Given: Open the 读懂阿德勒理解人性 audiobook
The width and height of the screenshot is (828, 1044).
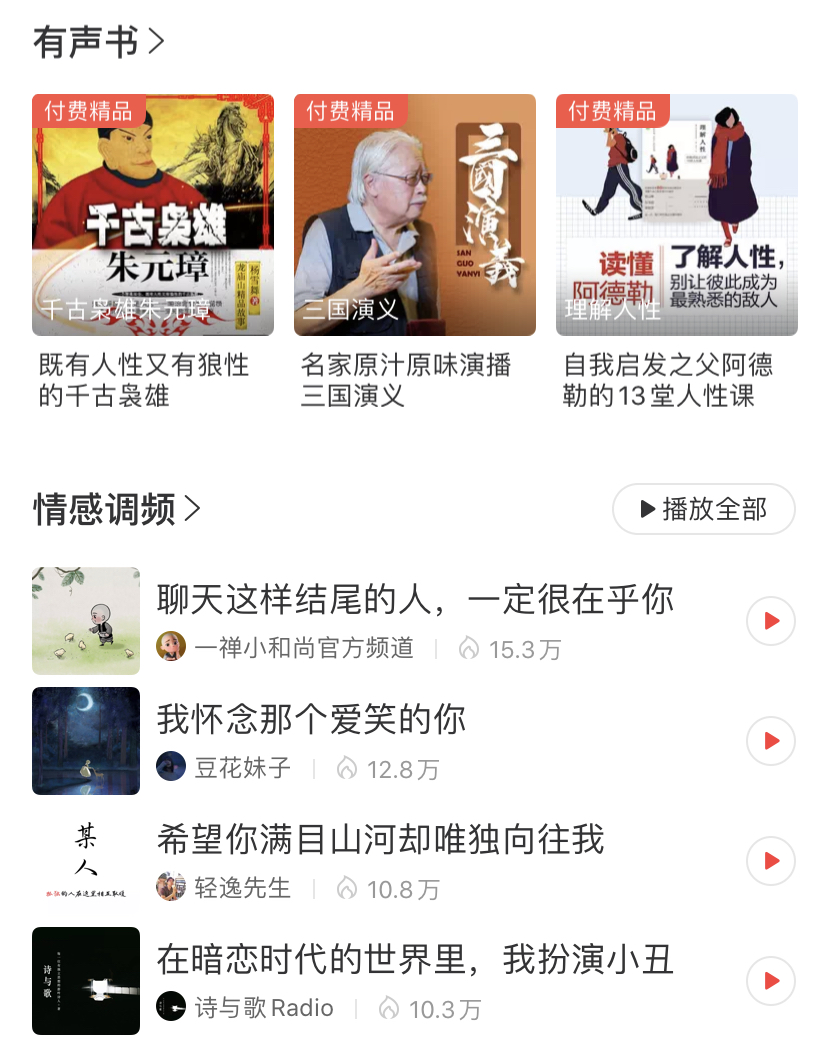Looking at the screenshot, I should tap(676, 214).
